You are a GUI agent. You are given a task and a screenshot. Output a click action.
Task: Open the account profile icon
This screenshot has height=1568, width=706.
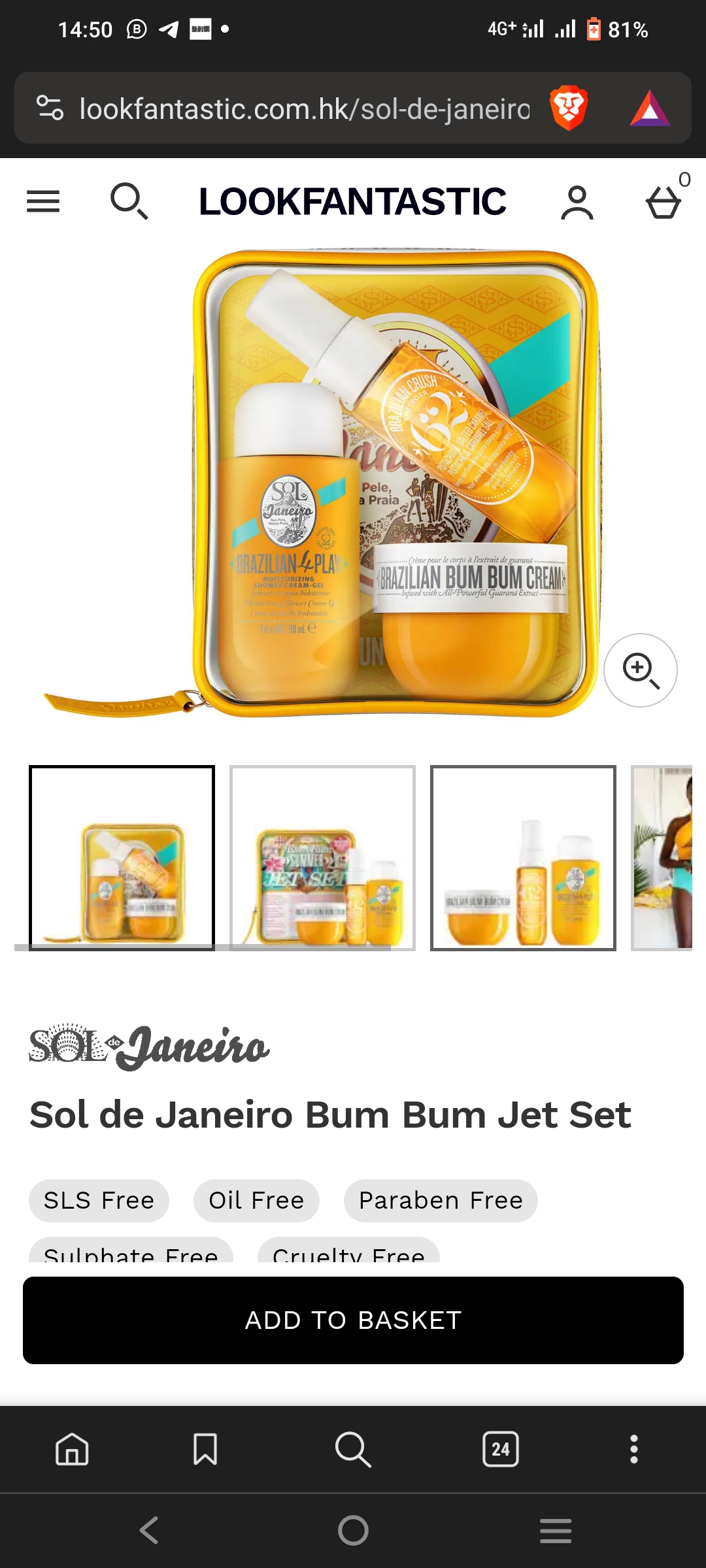pos(577,203)
